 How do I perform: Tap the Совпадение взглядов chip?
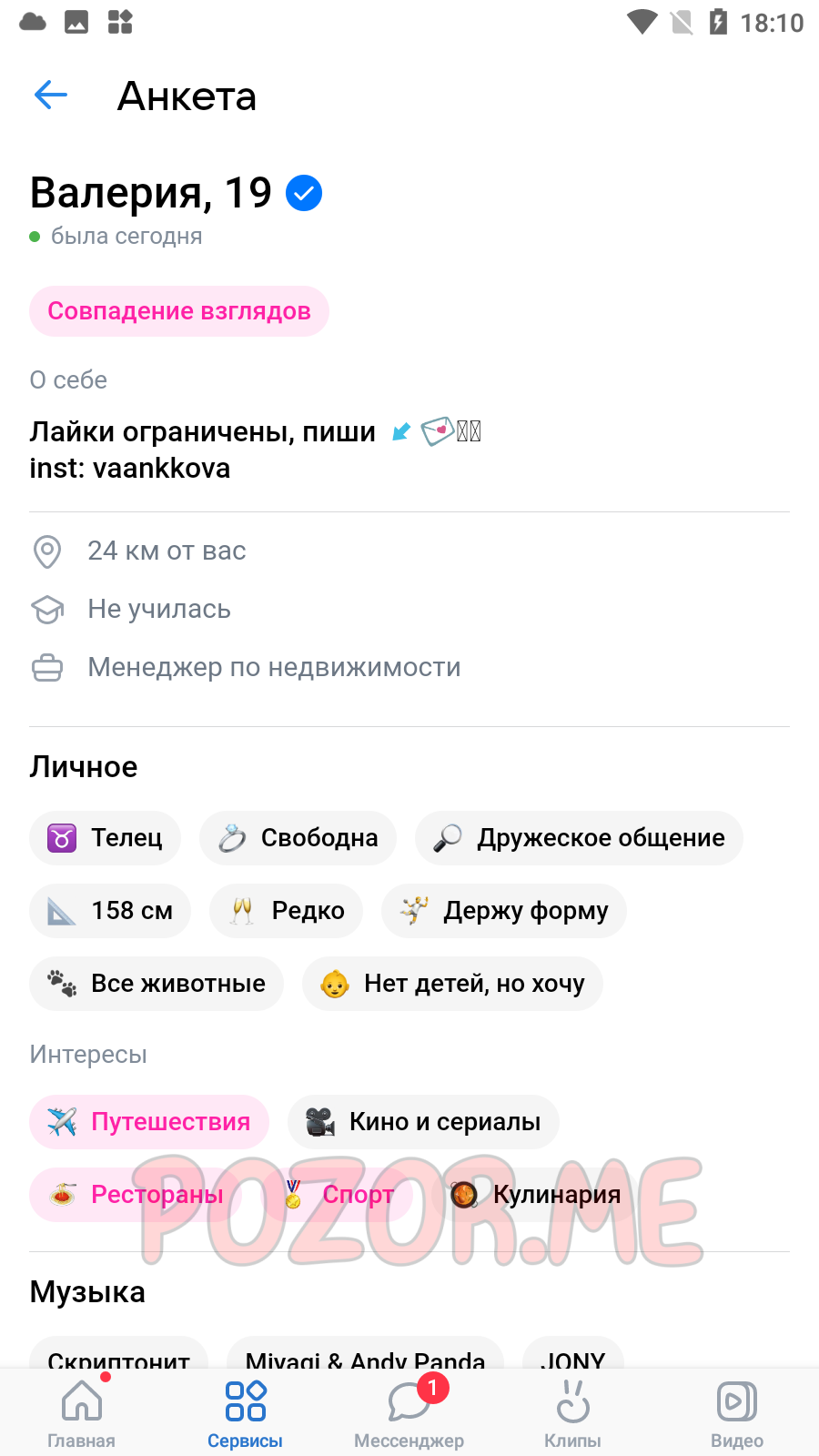tap(179, 311)
